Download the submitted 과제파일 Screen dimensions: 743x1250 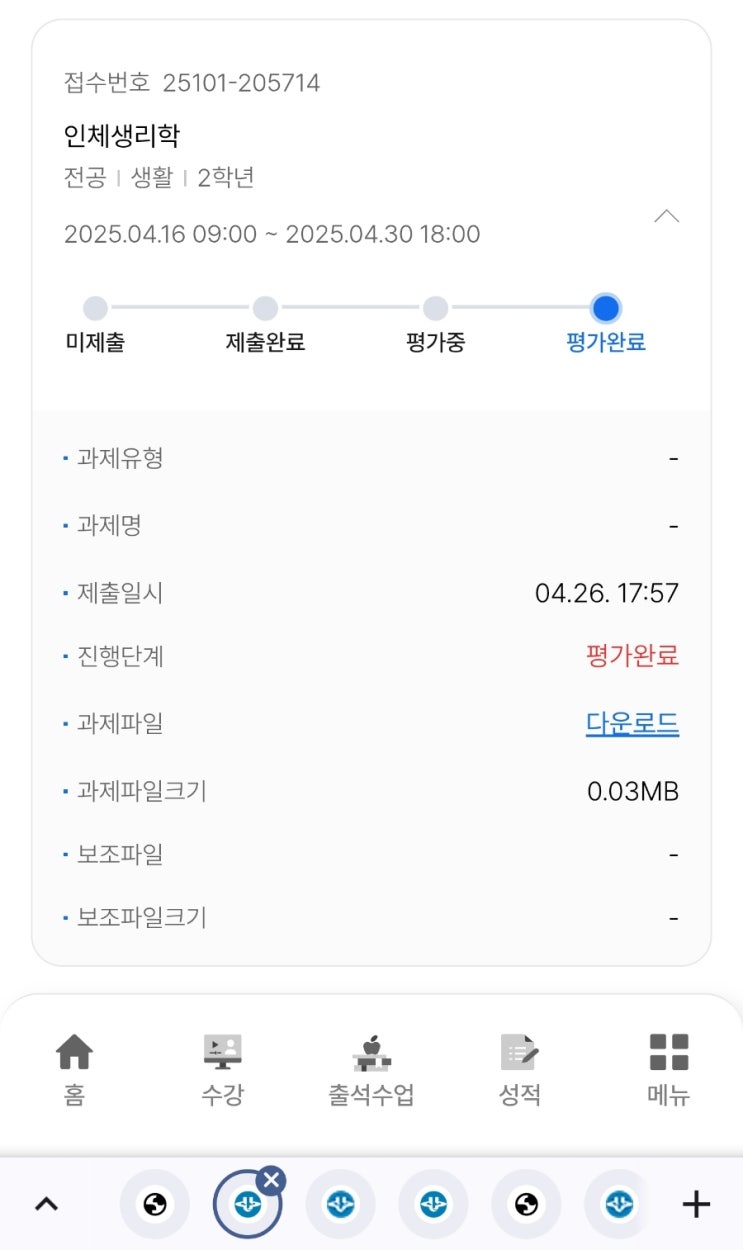(632, 724)
